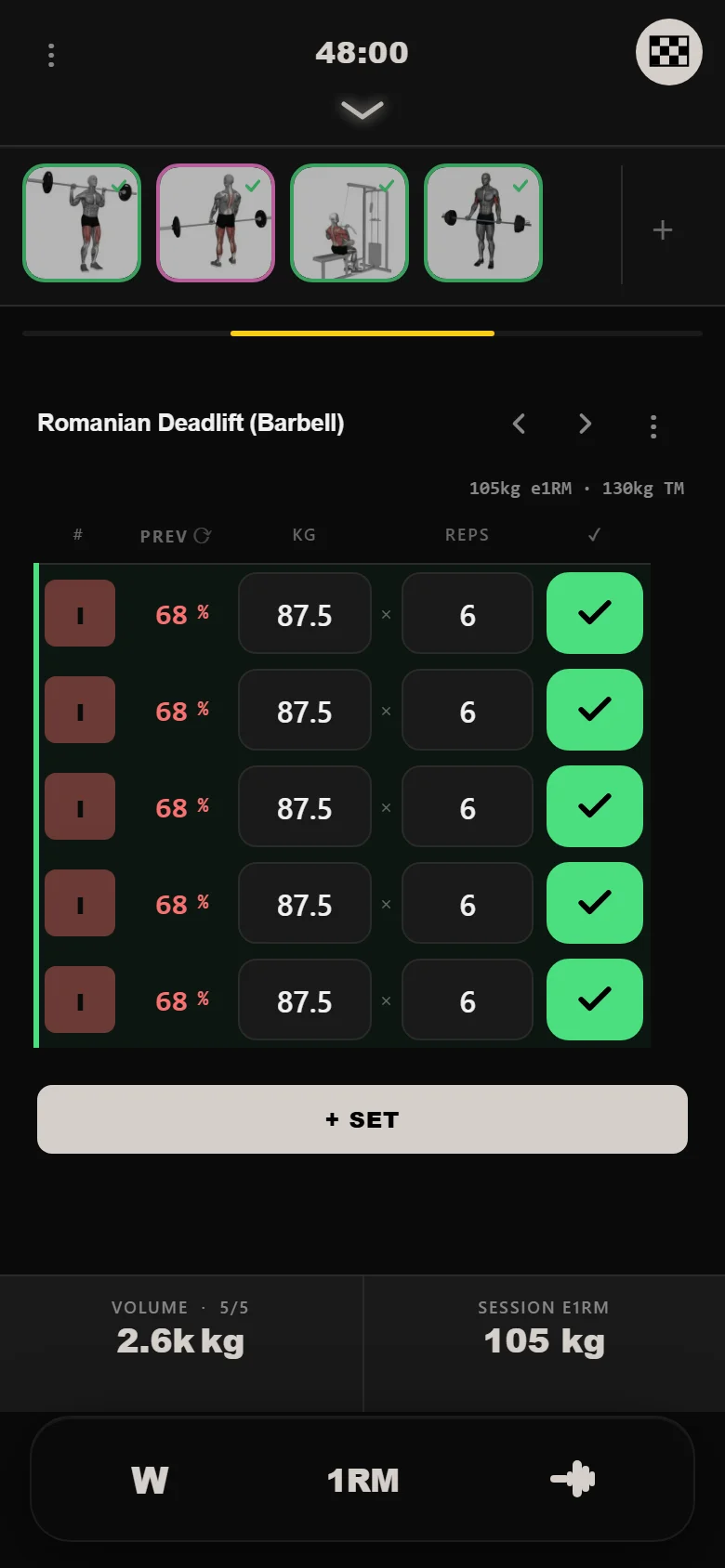The height and width of the screenshot is (1568, 725).
Task: Uncheck the third set's completion checkmark
Action: [x=595, y=806]
